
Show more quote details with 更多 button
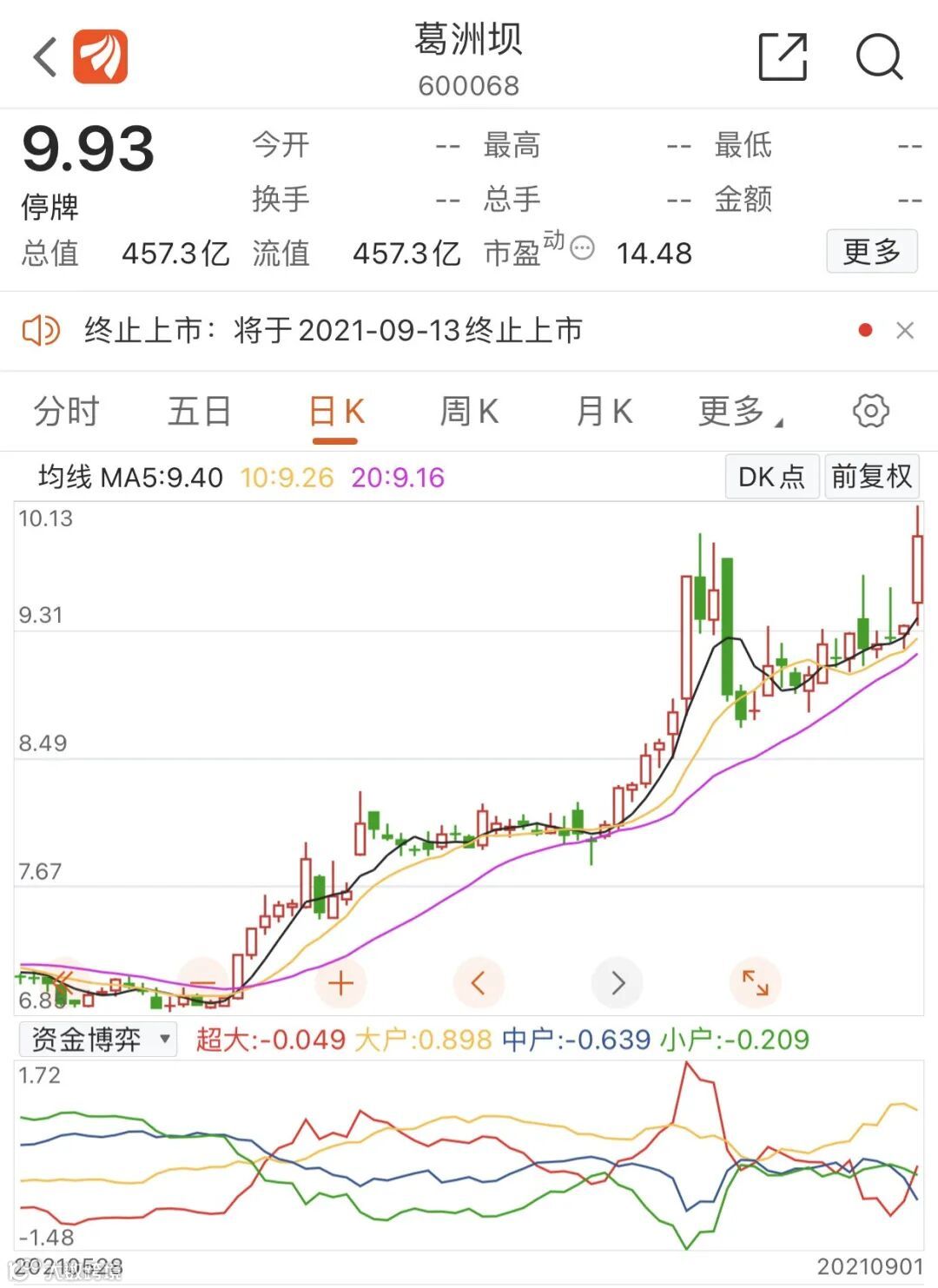pyautogui.click(x=871, y=252)
